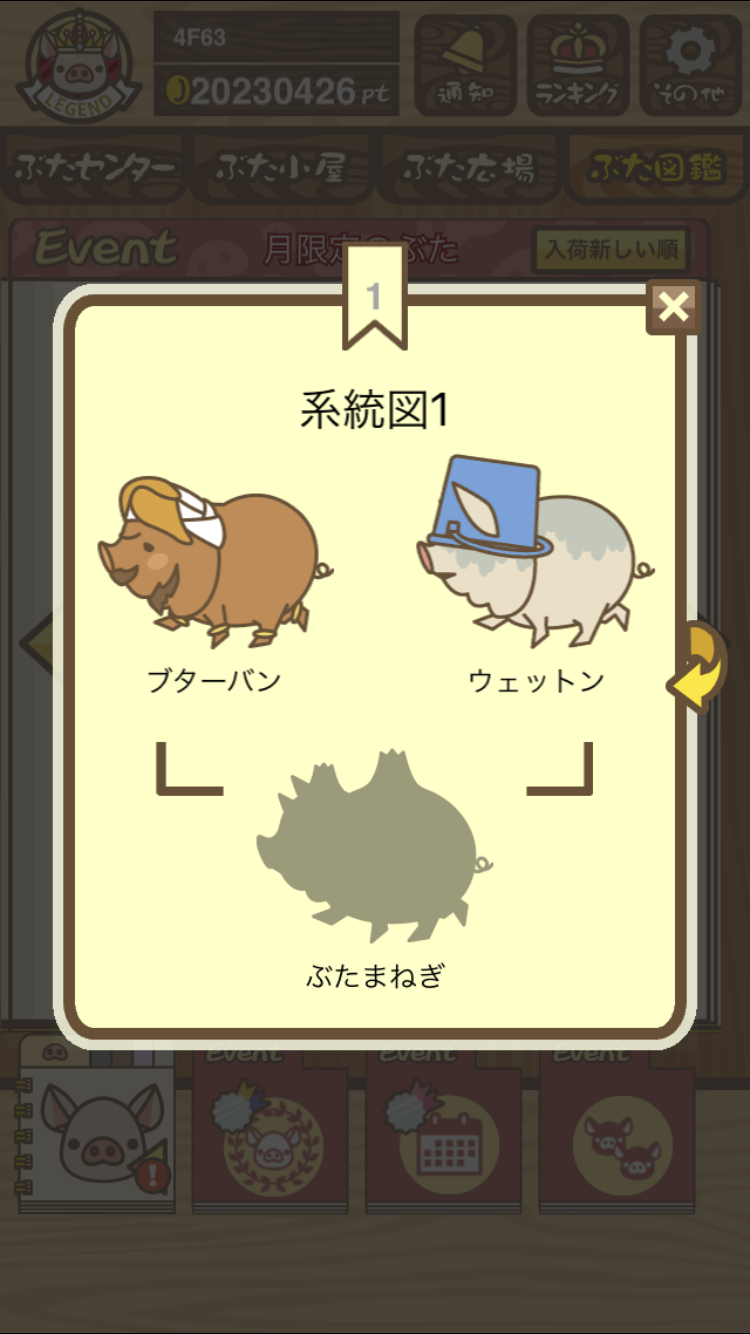Switch to the ぶた広場 tab
This screenshot has height=1334, width=750.
pos(469,167)
